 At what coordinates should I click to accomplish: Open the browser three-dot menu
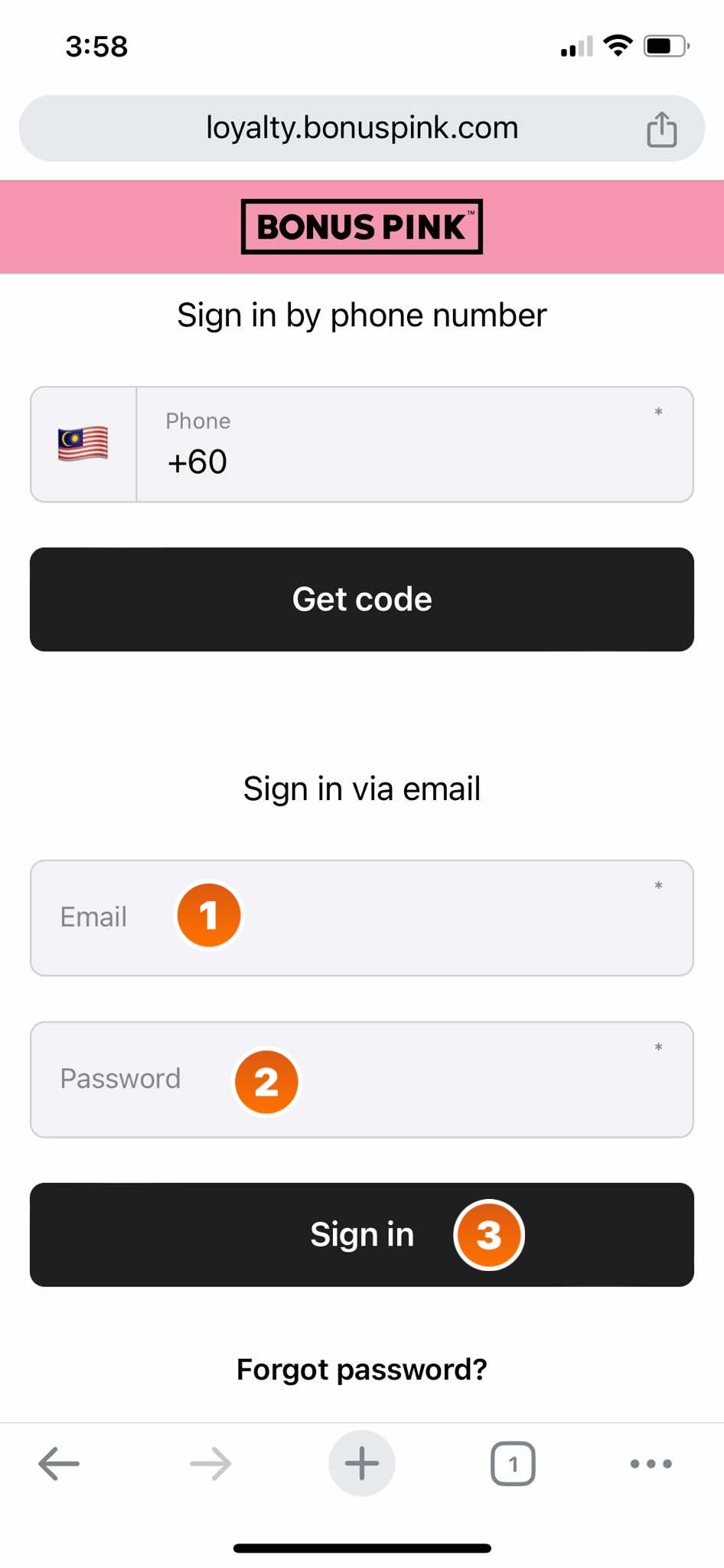pos(651,1464)
